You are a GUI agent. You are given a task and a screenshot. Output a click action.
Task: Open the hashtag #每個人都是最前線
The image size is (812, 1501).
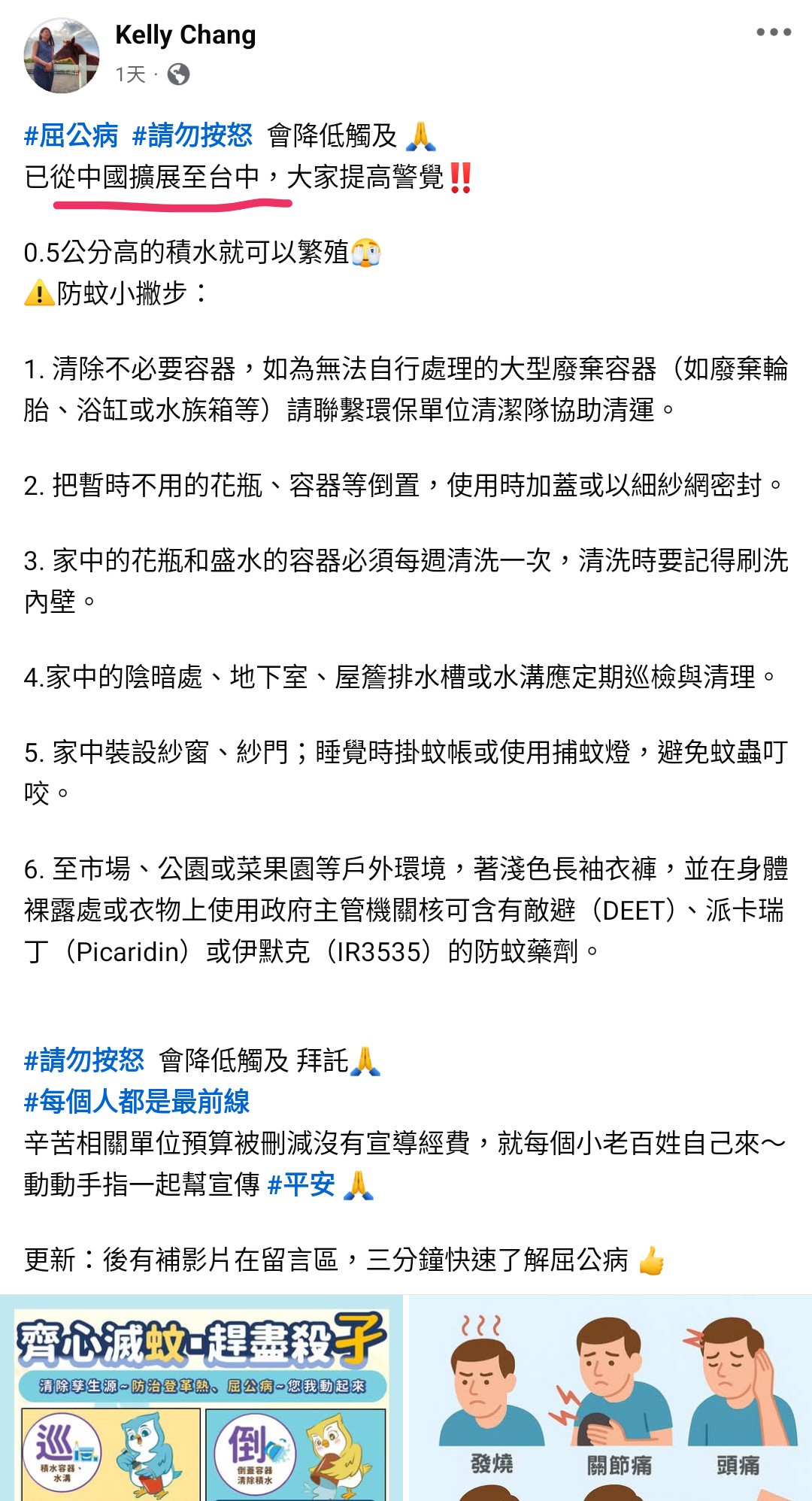137,1102
